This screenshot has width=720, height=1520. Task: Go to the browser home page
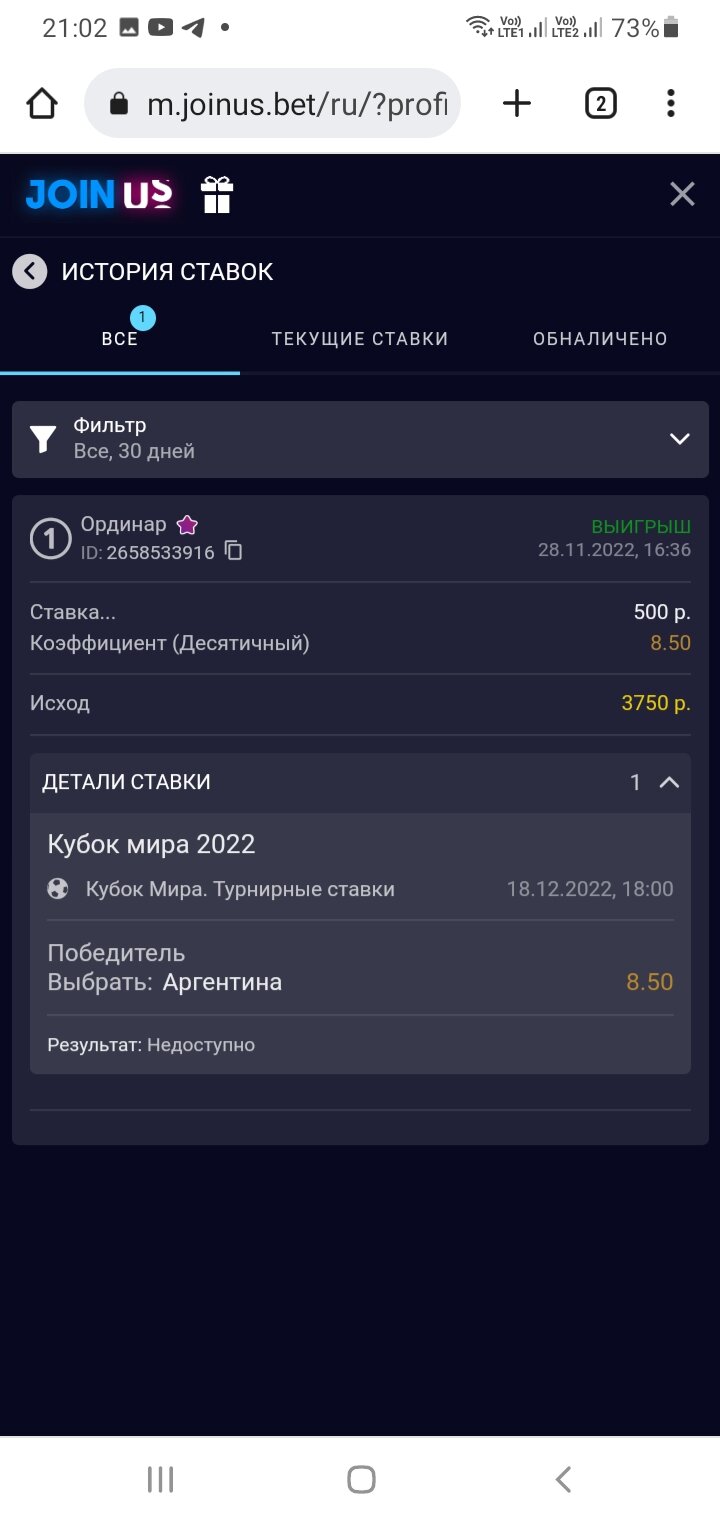[x=42, y=103]
